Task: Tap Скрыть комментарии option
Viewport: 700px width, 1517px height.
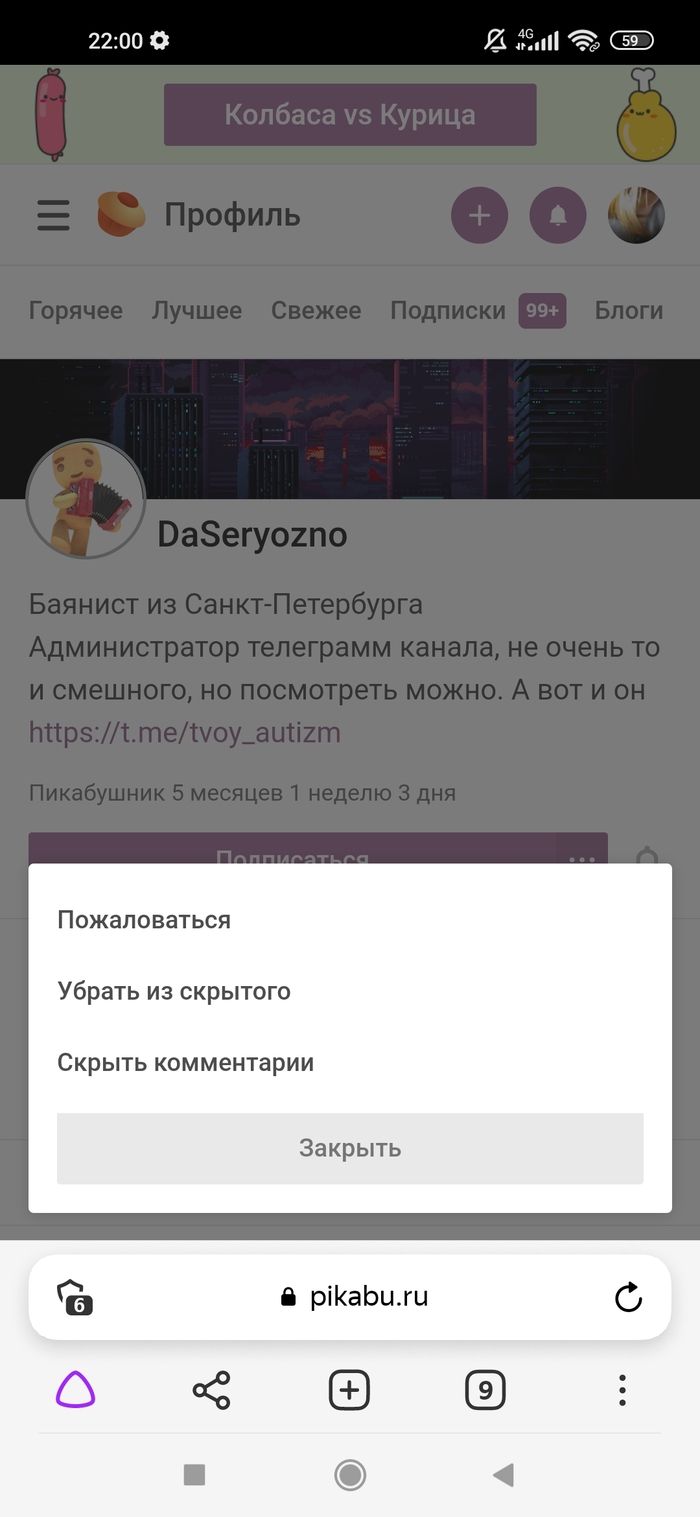Action: click(186, 1063)
